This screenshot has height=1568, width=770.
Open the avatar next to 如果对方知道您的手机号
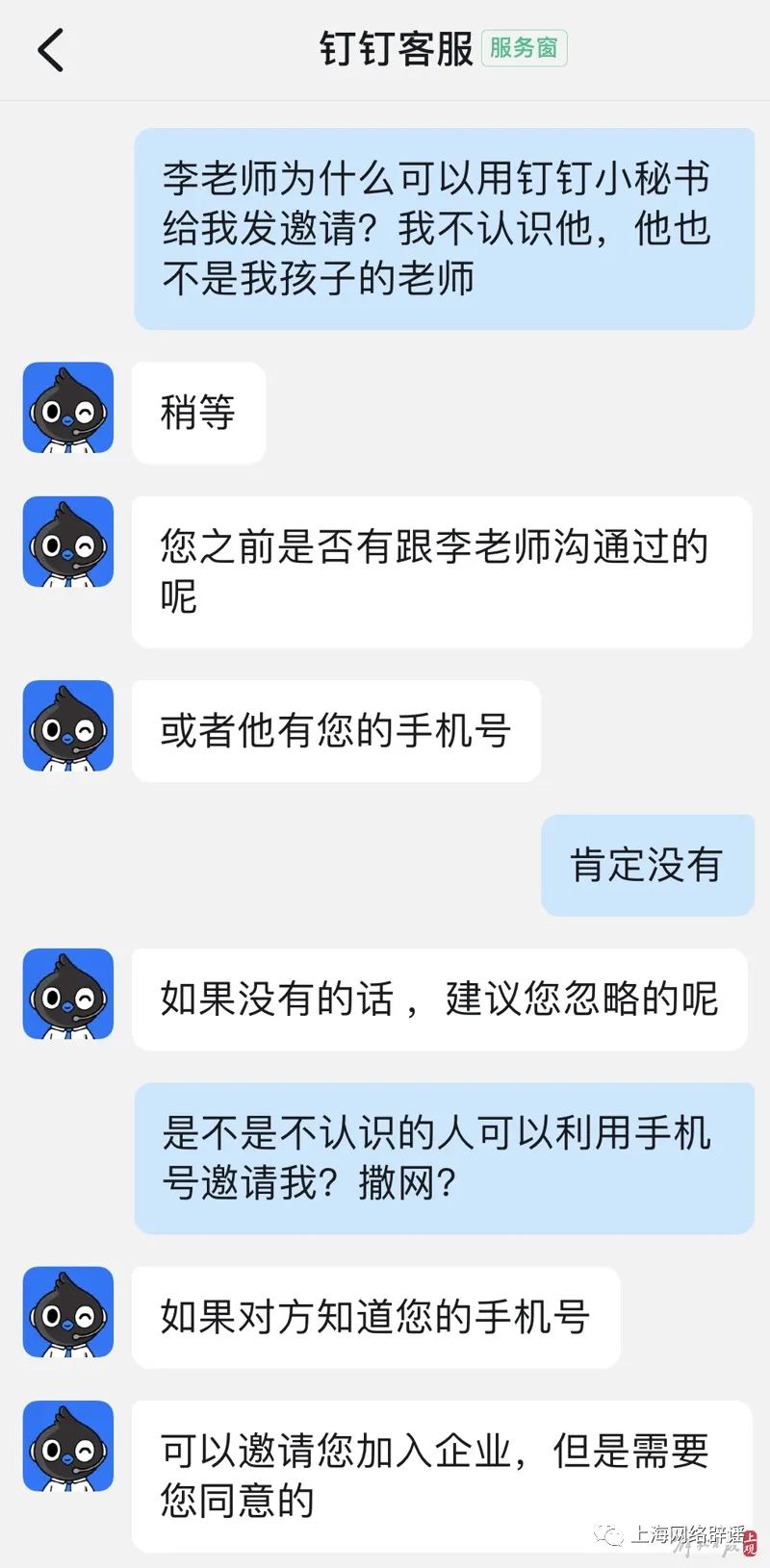coord(68,1312)
